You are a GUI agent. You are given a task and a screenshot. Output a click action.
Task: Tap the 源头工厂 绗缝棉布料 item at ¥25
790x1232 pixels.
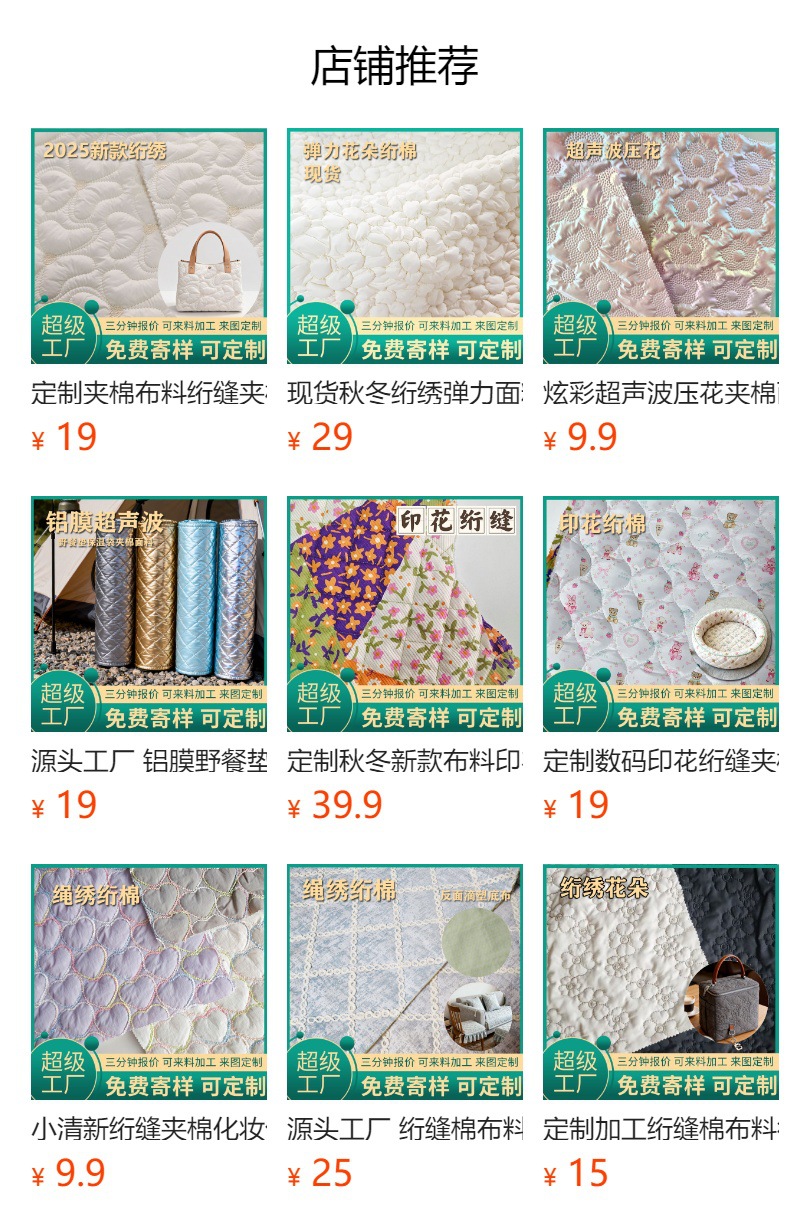click(x=405, y=982)
